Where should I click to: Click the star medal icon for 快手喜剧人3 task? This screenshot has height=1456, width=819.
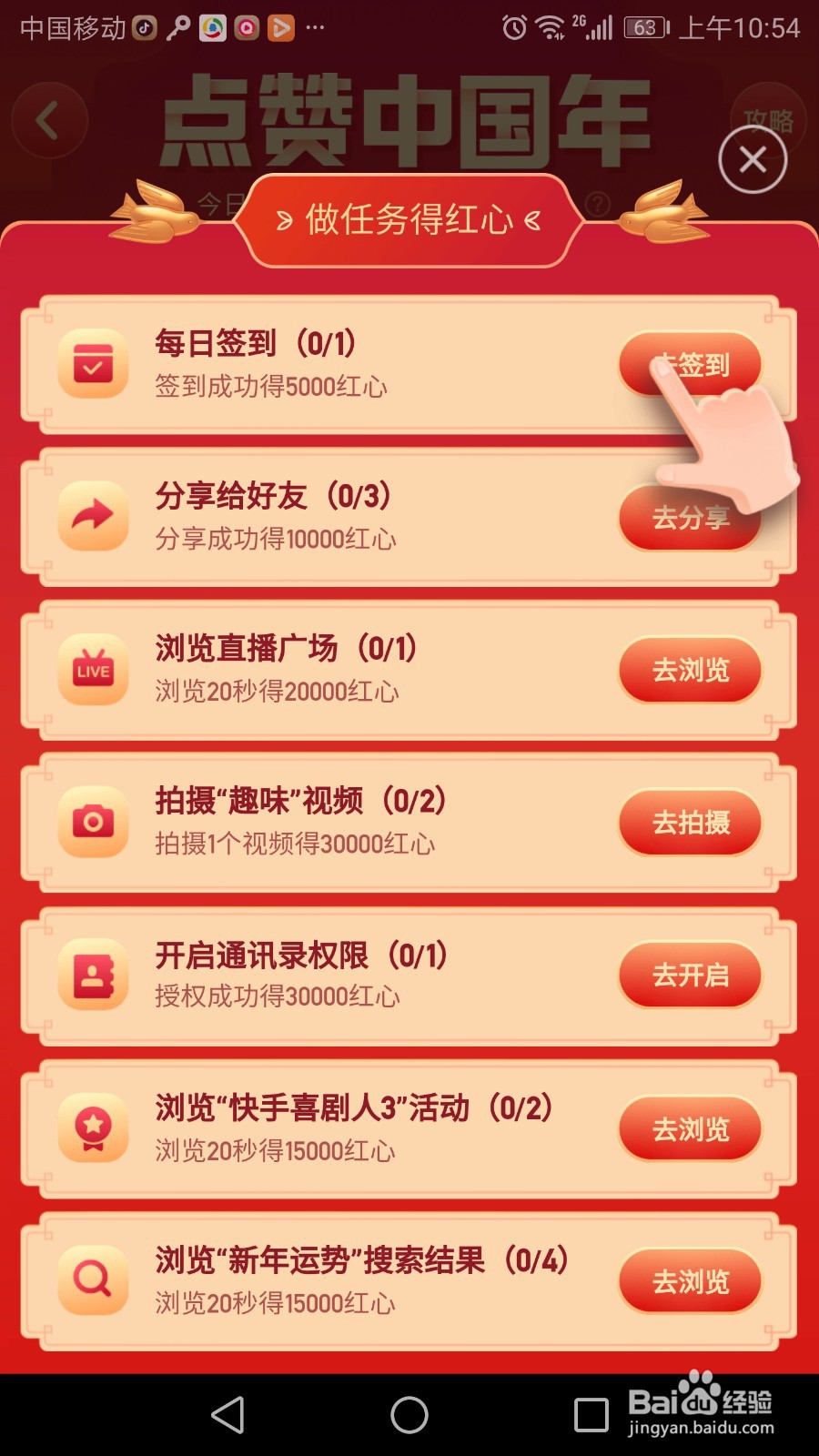(92, 1128)
